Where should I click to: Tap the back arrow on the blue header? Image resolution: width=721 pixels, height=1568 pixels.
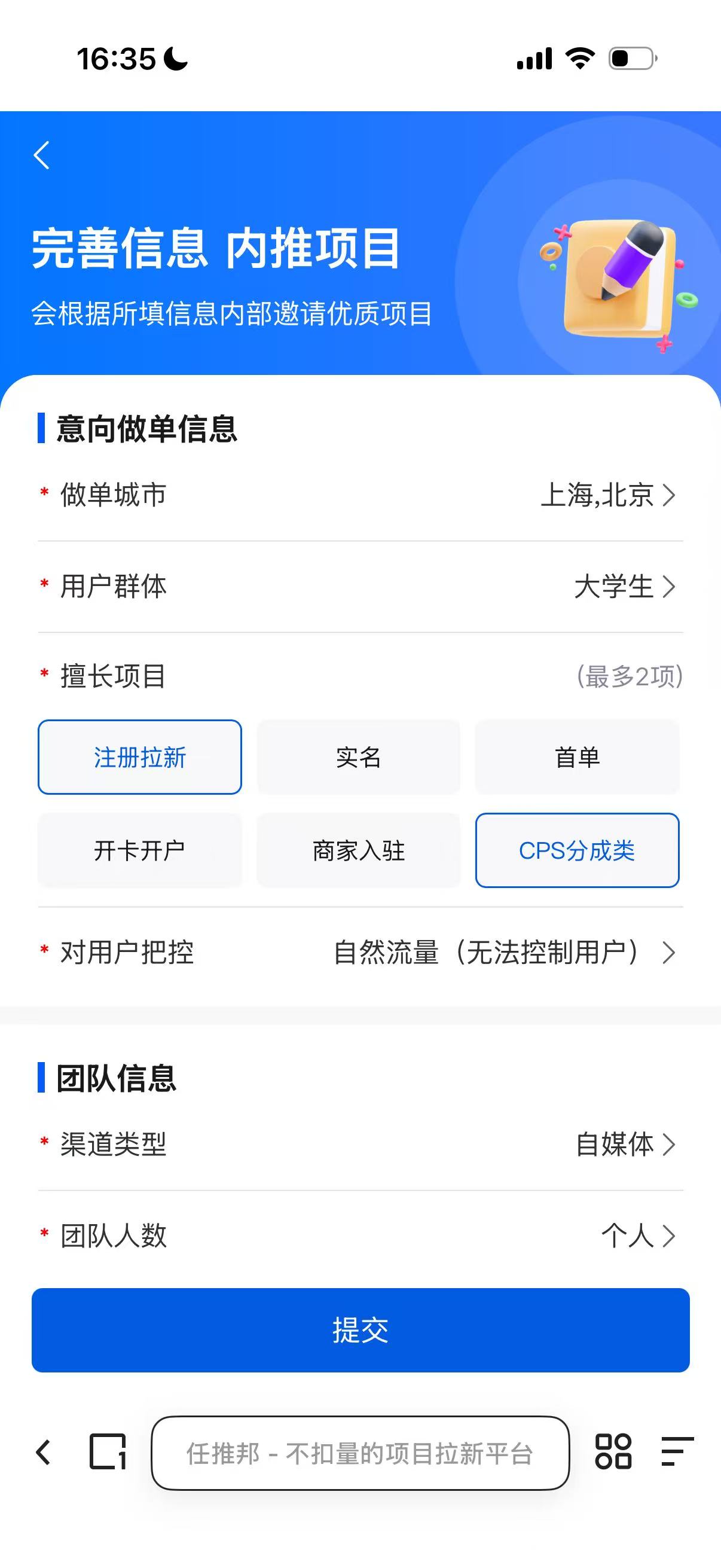pos(41,157)
